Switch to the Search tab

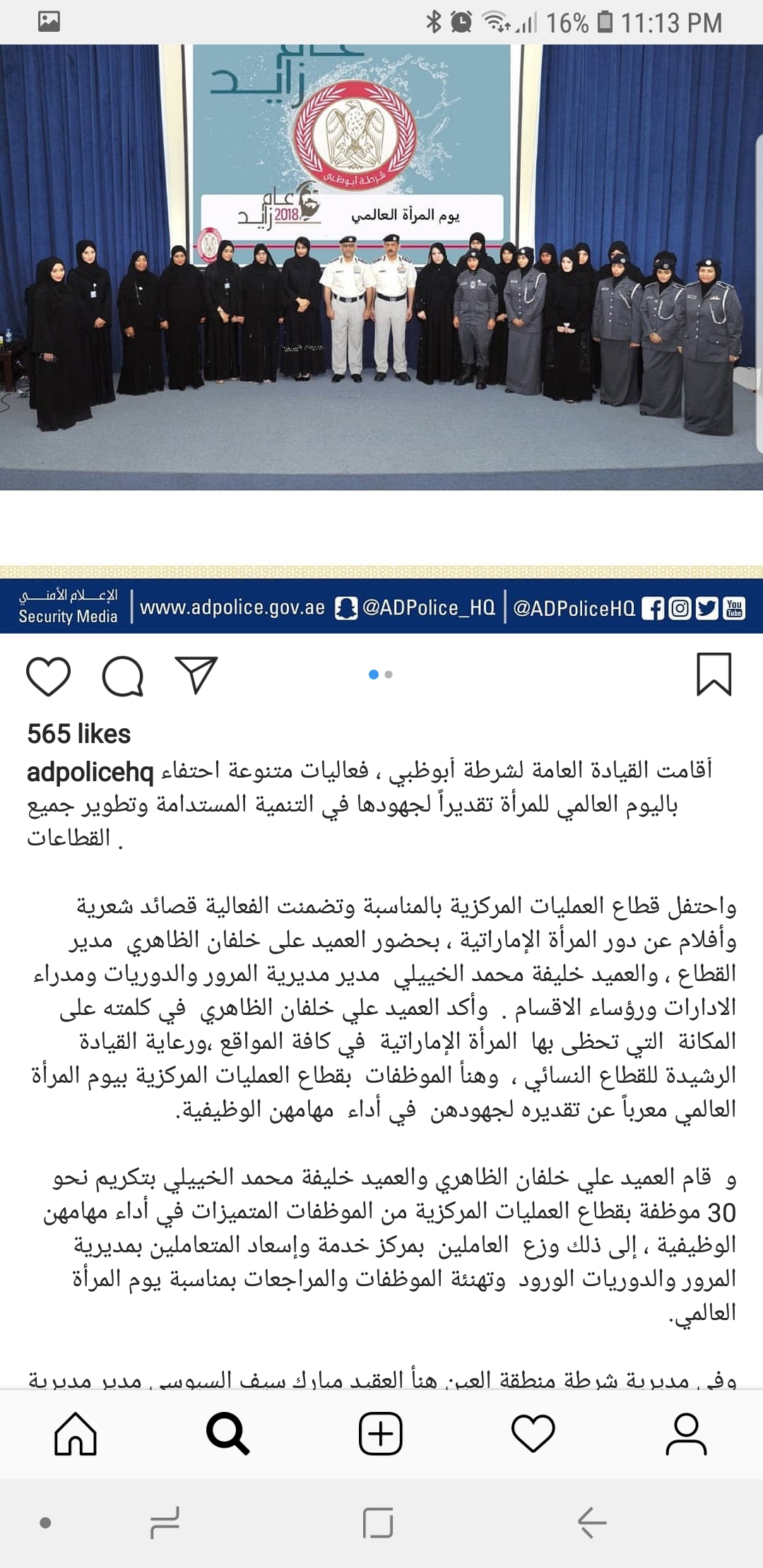(x=227, y=1435)
